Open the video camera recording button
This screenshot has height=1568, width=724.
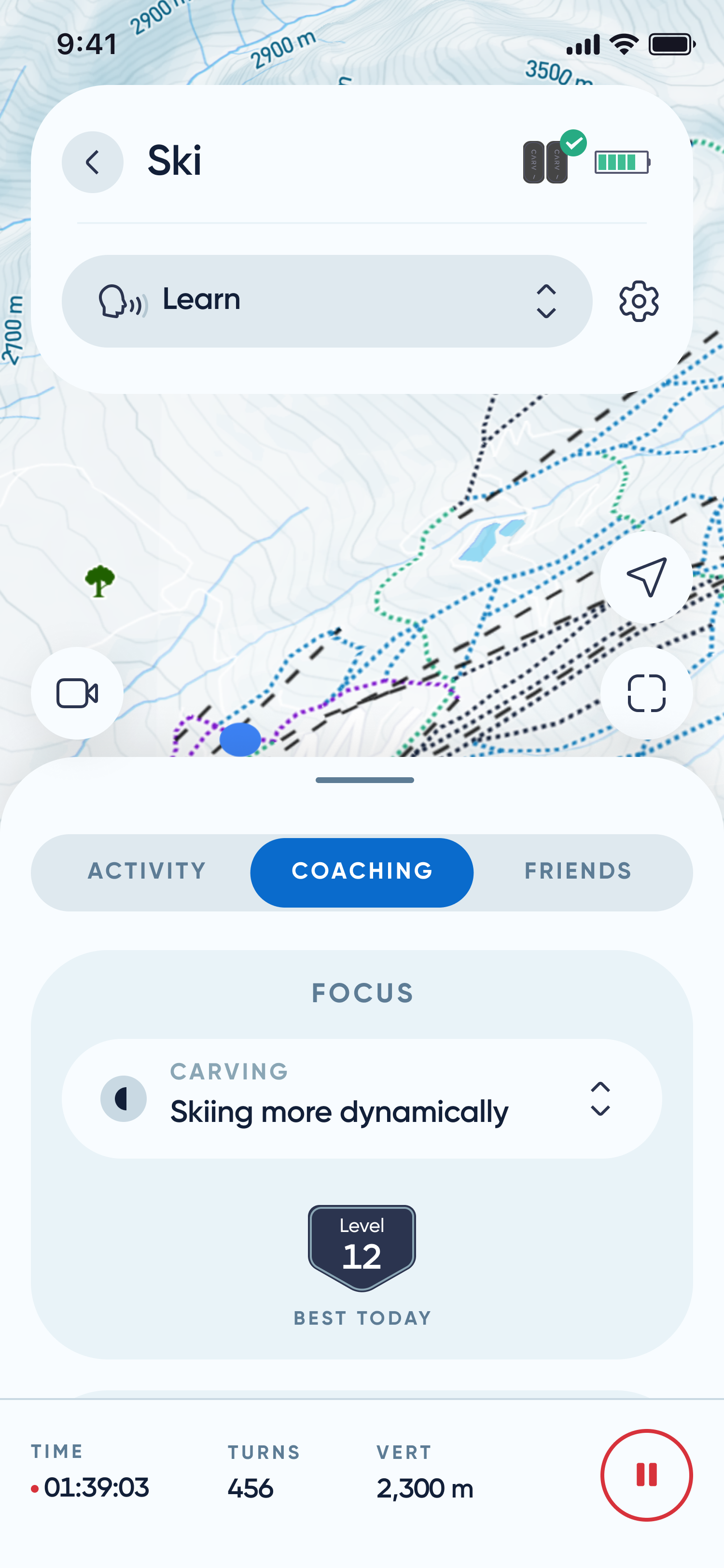click(x=77, y=693)
